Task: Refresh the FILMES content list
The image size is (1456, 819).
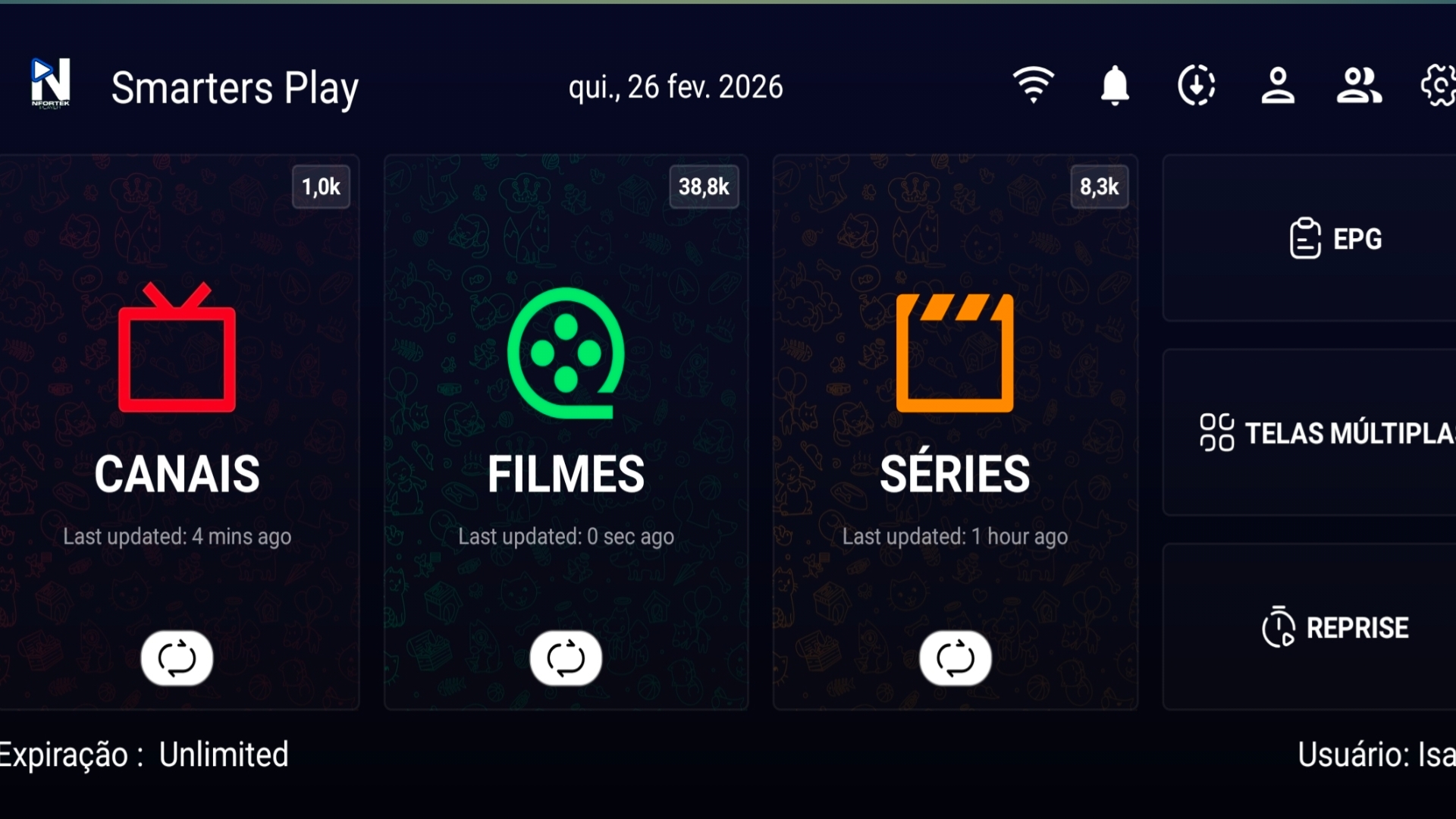Action: tap(566, 658)
